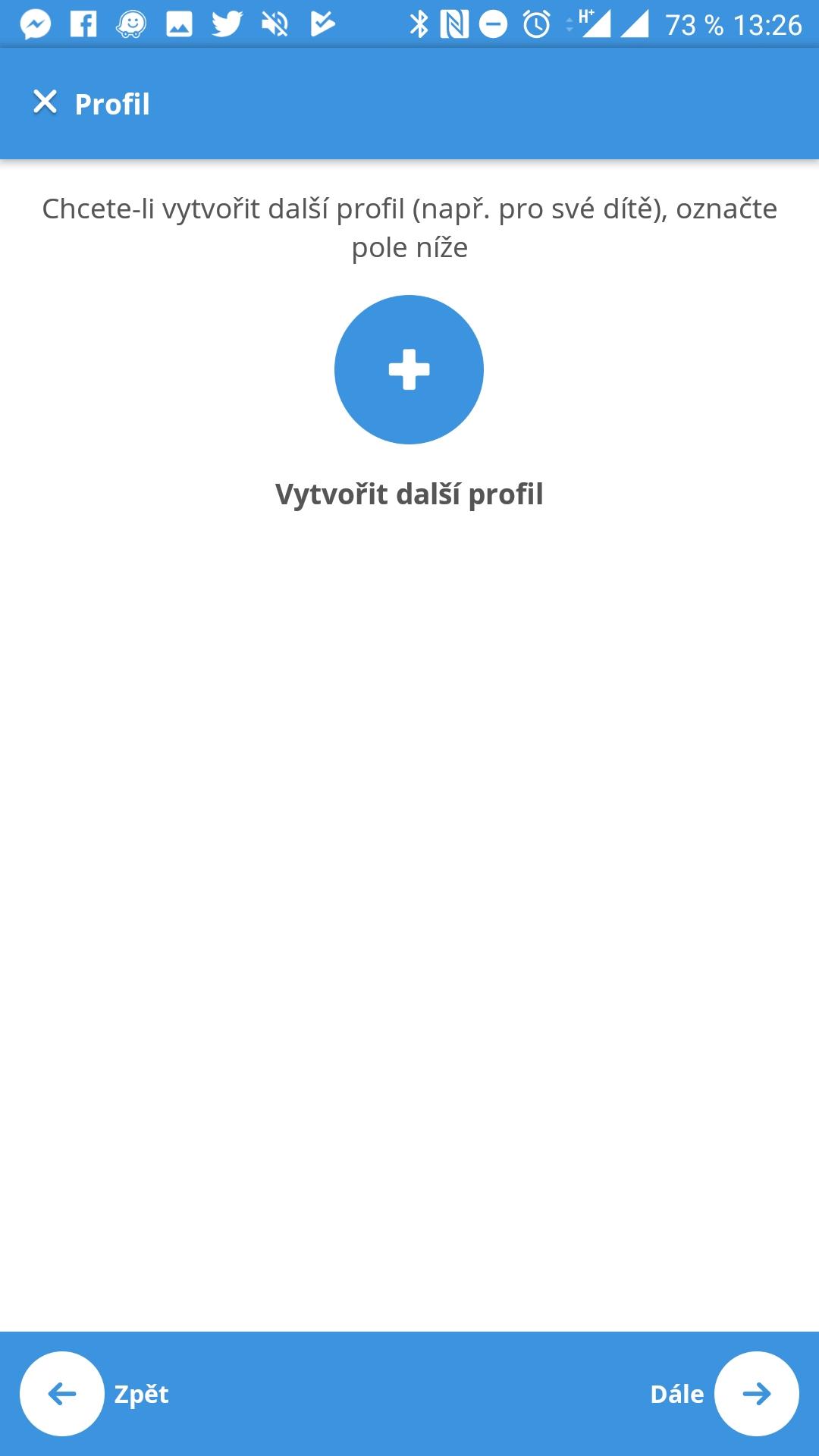Screen dimensions: 819x1456
Task: Close the Profil screen with the X
Action: tap(45, 102)
